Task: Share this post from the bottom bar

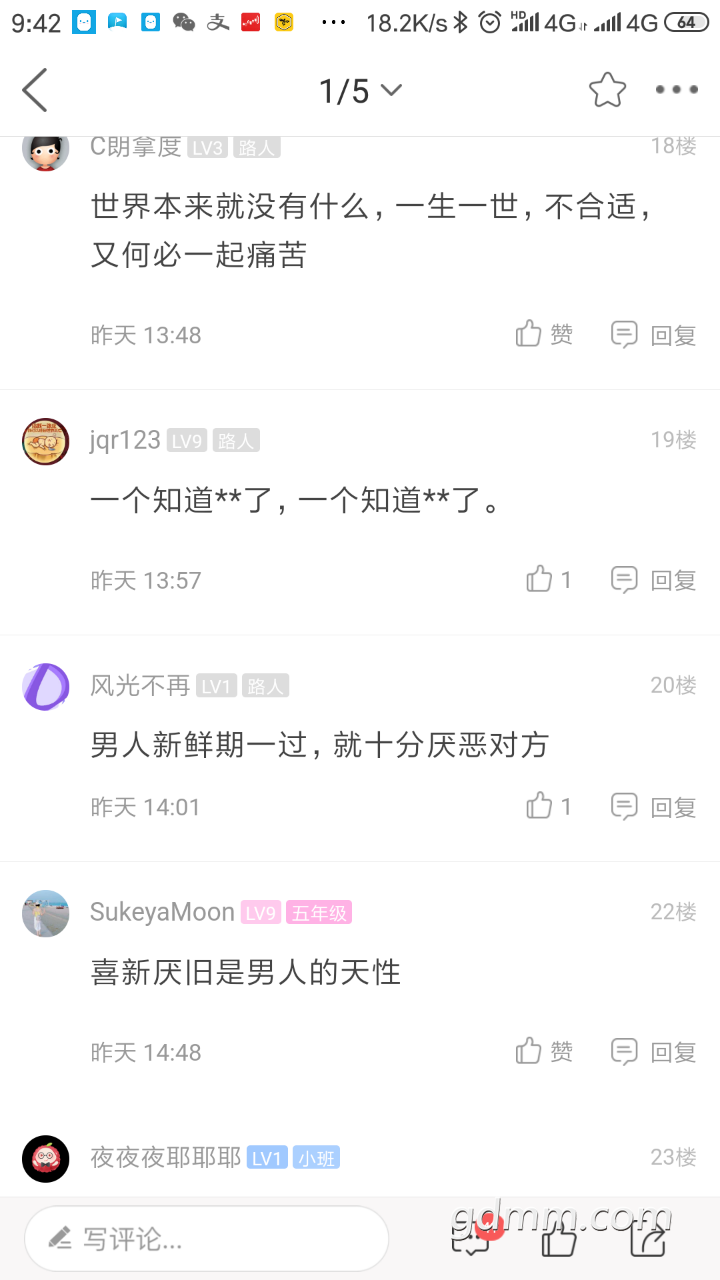Action: (648, 1239)
